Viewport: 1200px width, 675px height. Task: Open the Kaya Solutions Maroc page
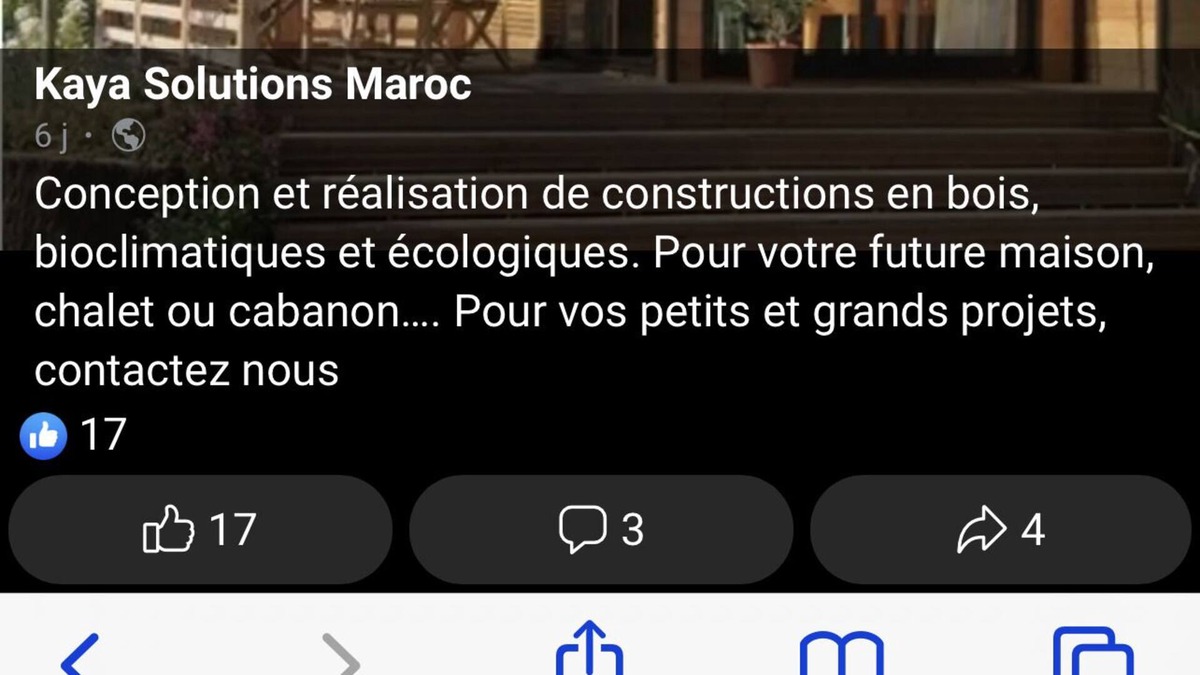[x=252, y=85]
